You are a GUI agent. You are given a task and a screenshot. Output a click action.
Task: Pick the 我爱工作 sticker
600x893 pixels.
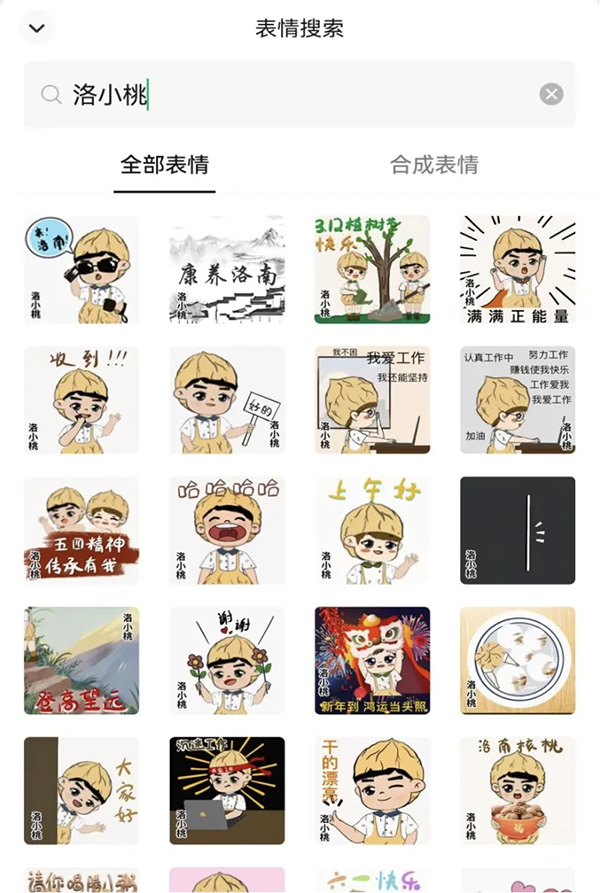pyautogui.click(x=372, y=401)
